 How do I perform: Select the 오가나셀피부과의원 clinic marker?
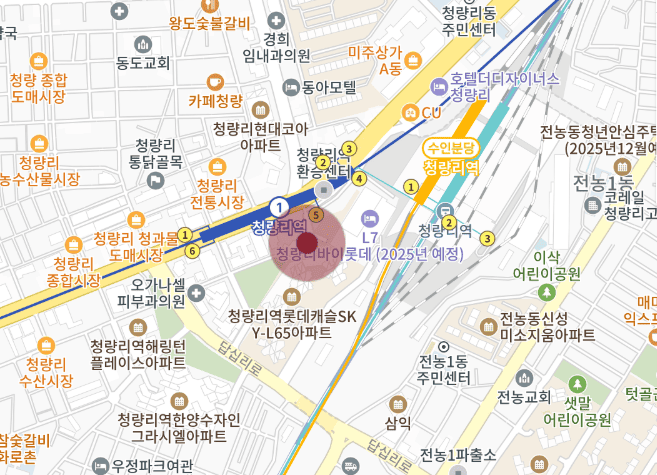196,293
